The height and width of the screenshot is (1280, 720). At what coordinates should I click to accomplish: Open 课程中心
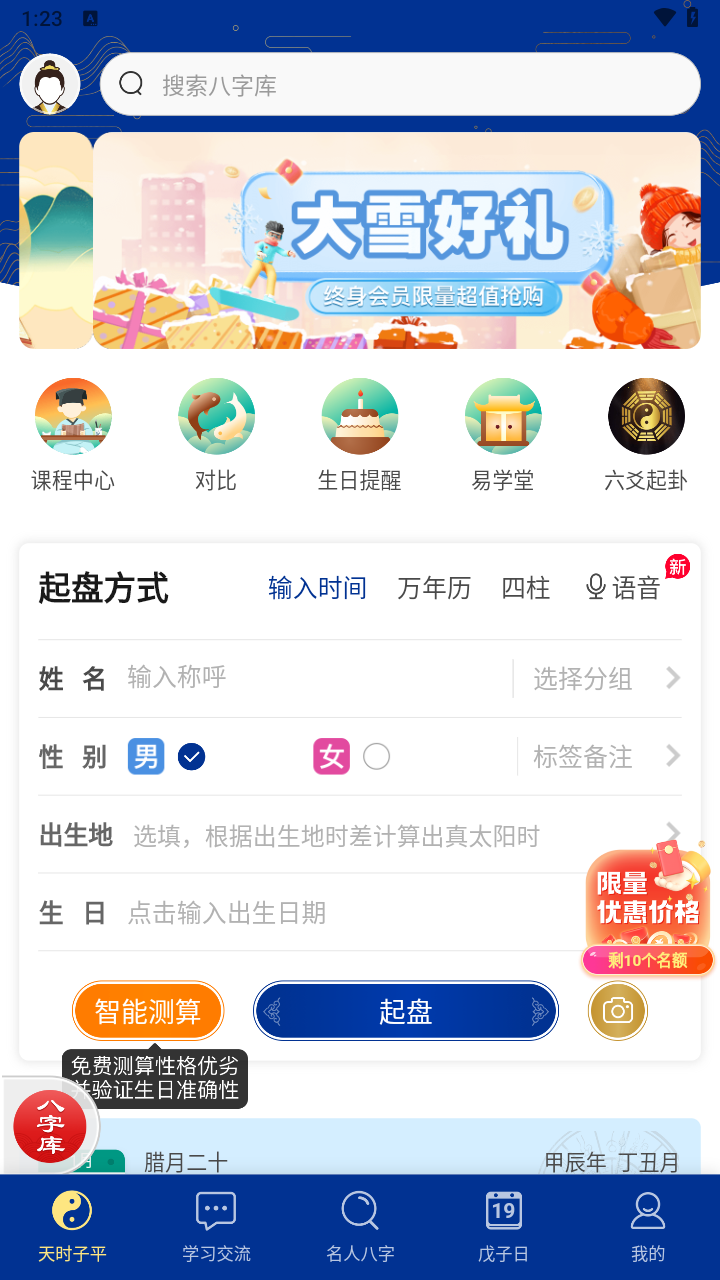point(73,435)
